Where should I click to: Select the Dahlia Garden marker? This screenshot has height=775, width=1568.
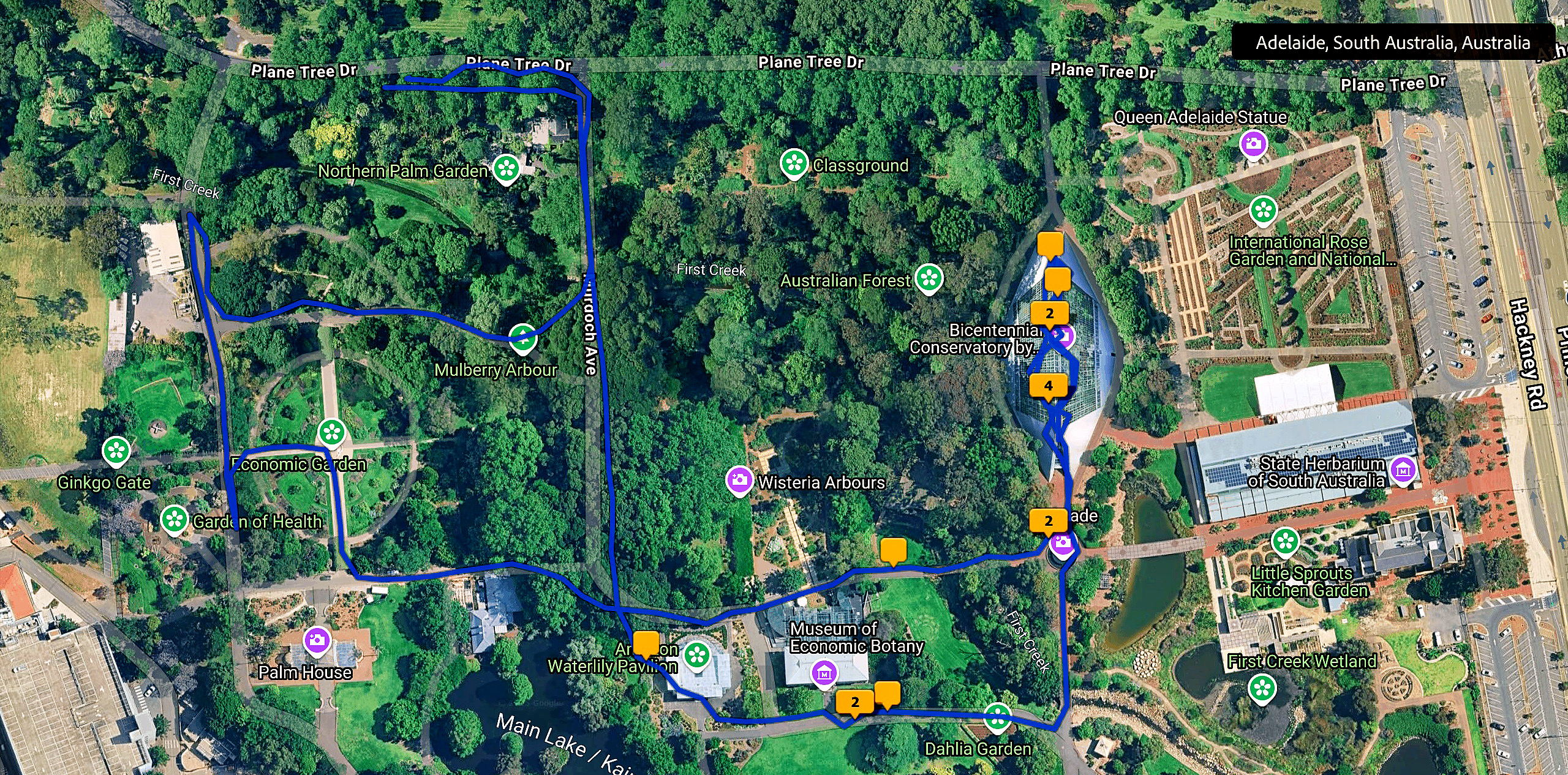point(997,716)
